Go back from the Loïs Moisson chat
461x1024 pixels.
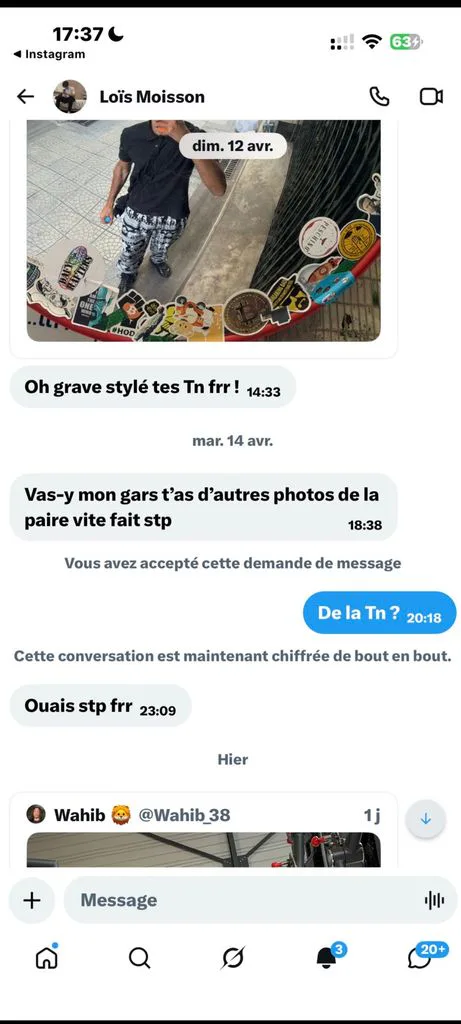pos(25,97)
